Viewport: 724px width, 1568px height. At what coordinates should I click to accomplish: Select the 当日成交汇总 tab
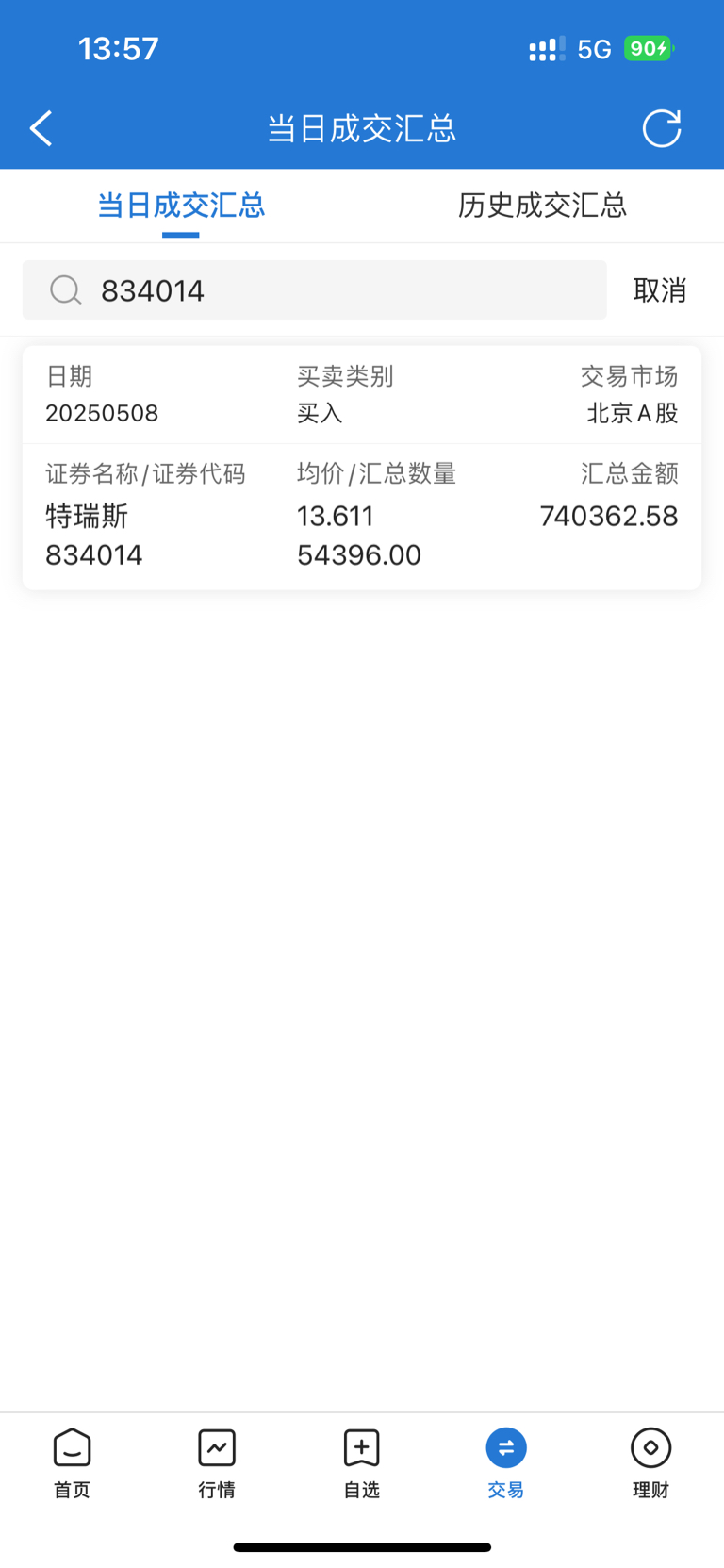(x=181, y=205)
